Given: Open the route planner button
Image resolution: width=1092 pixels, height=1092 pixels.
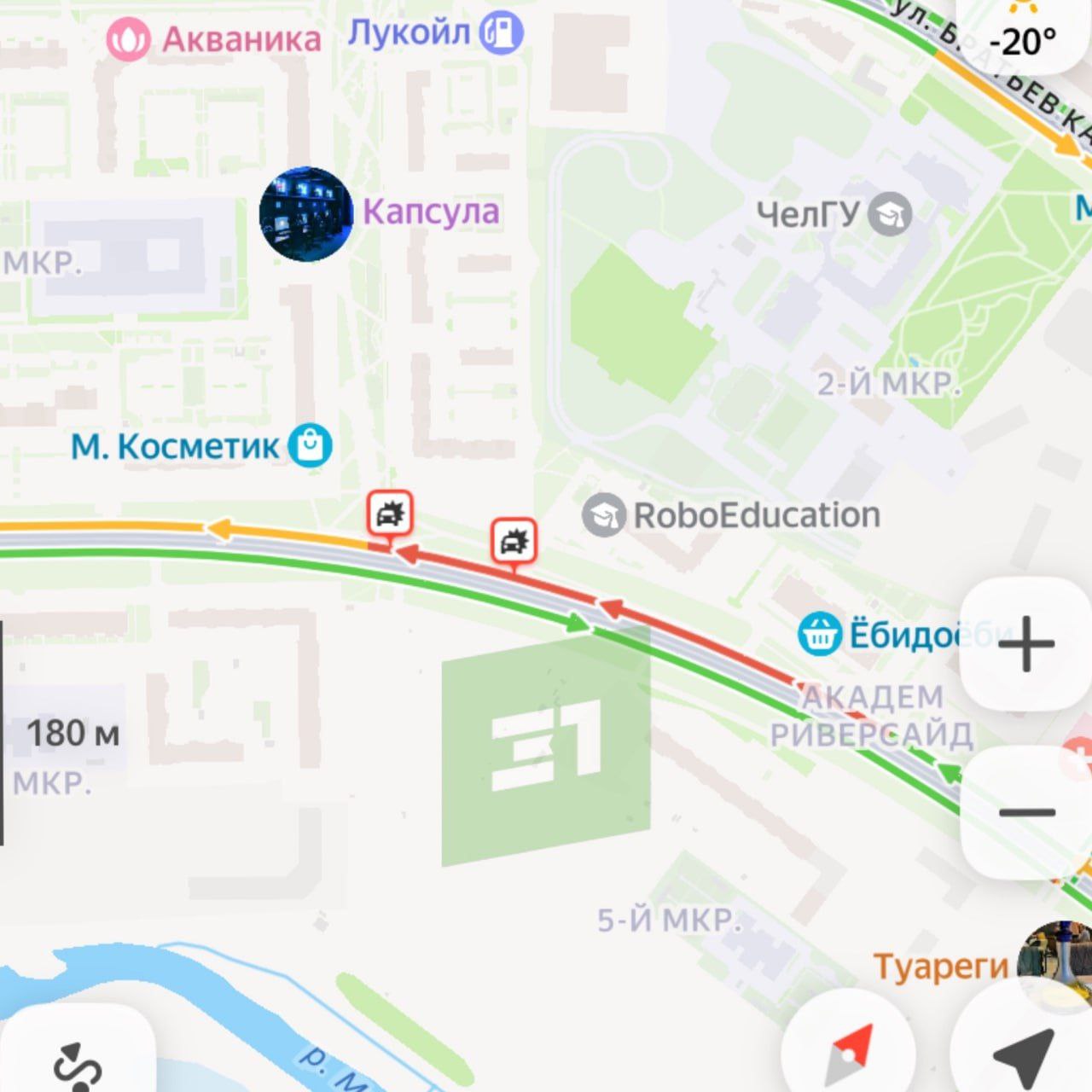Looking at the screenshot, I should [x=77, y=1062].
